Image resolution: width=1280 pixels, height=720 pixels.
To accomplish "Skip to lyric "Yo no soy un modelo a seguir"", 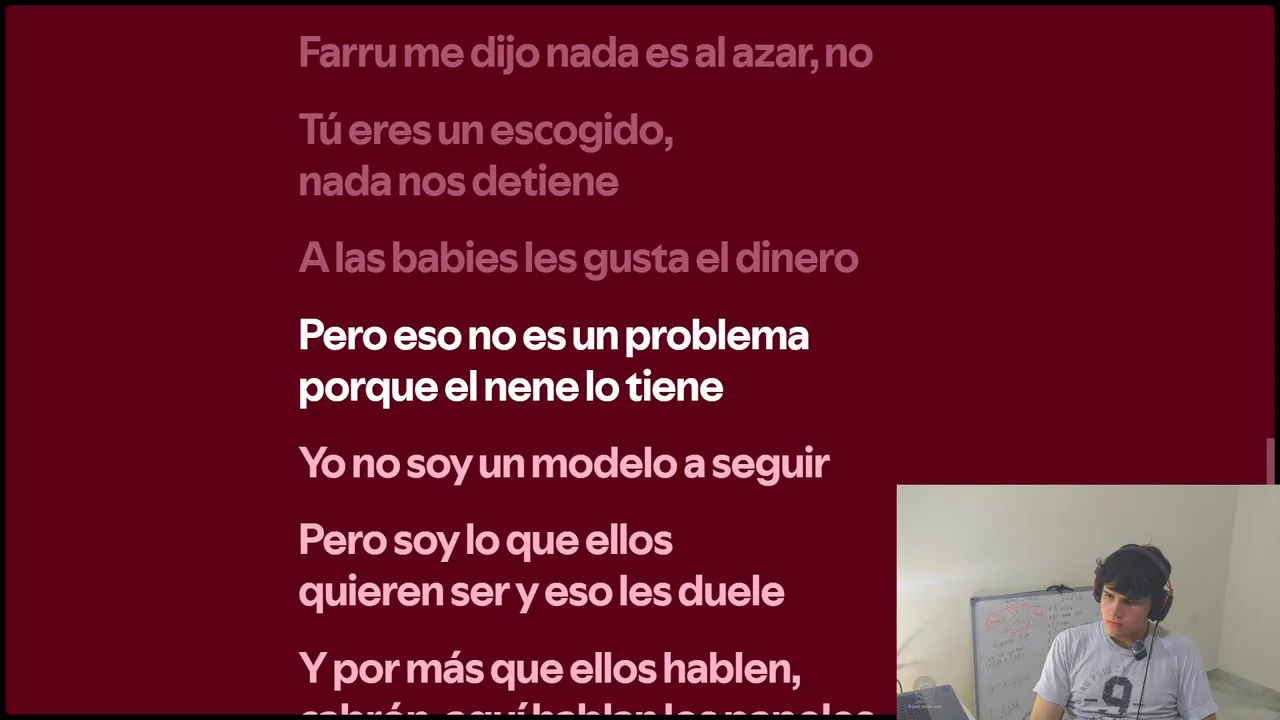I will pyautogui.click(x=564, y=464).
